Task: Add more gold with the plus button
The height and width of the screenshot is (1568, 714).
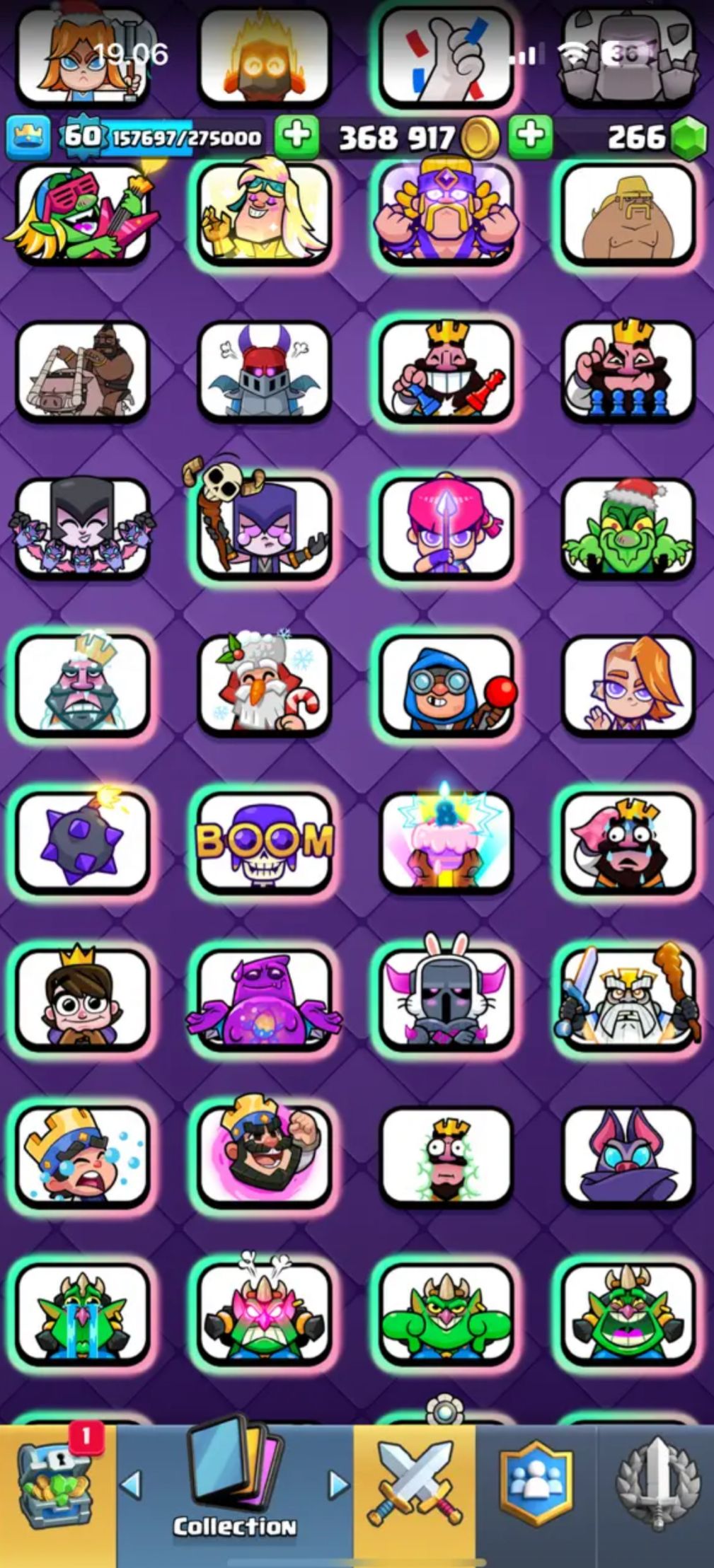Action: 531,136
